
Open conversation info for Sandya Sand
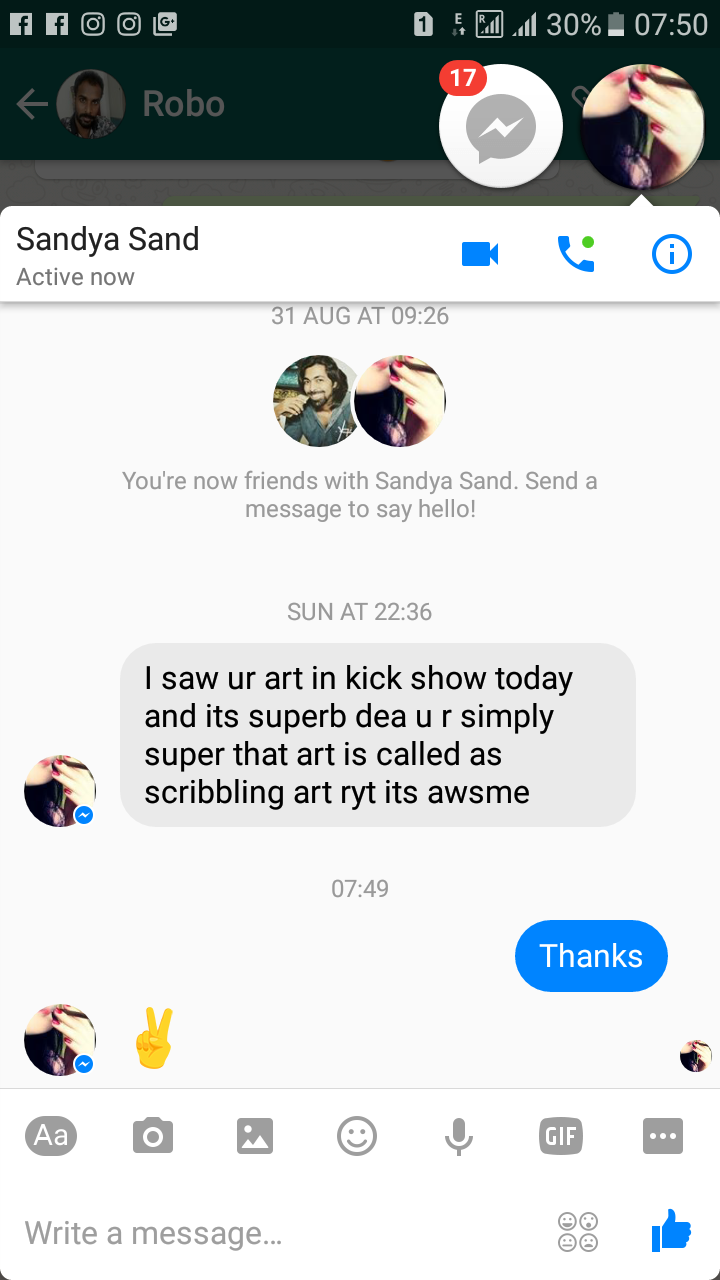[x=672, y=253]
